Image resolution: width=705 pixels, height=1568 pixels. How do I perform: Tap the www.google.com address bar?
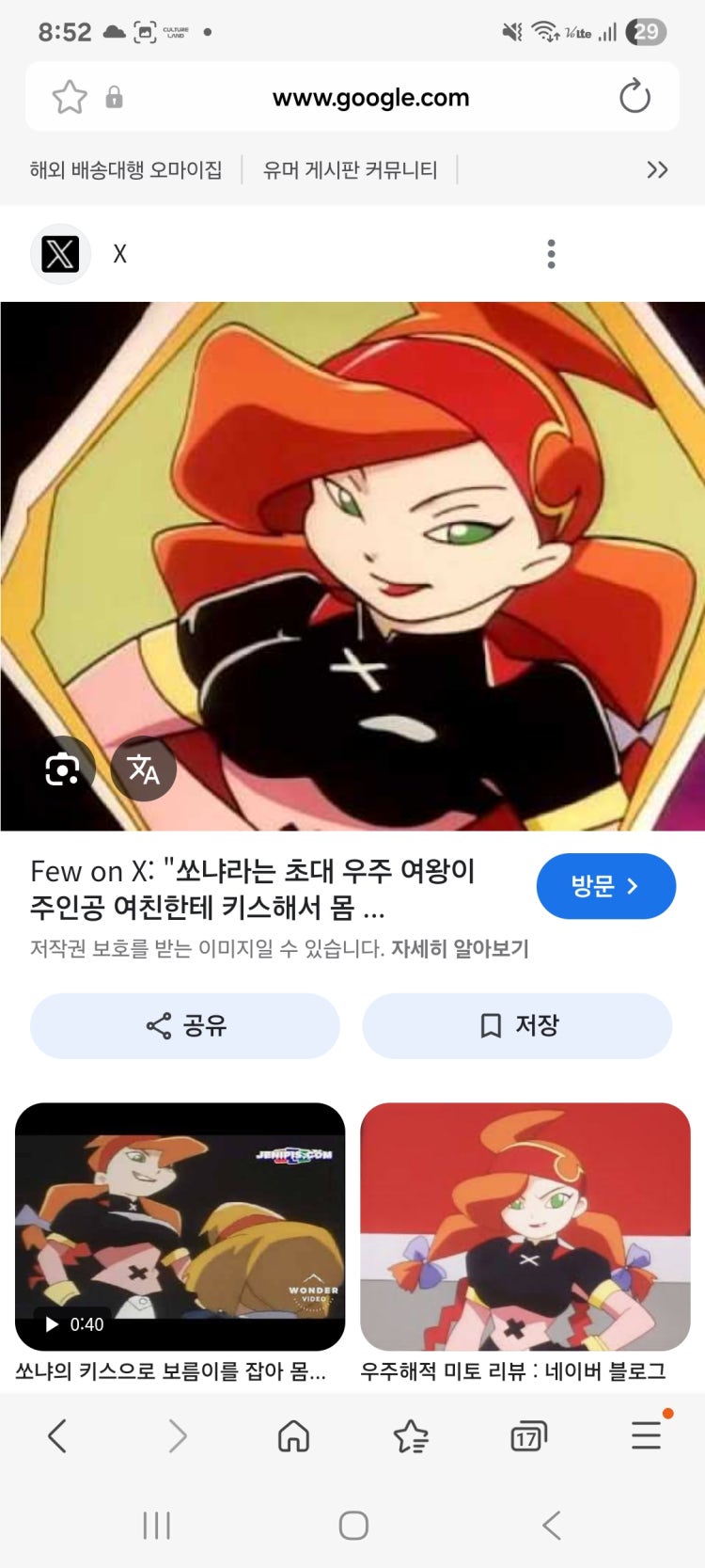[x=370, y=98]
